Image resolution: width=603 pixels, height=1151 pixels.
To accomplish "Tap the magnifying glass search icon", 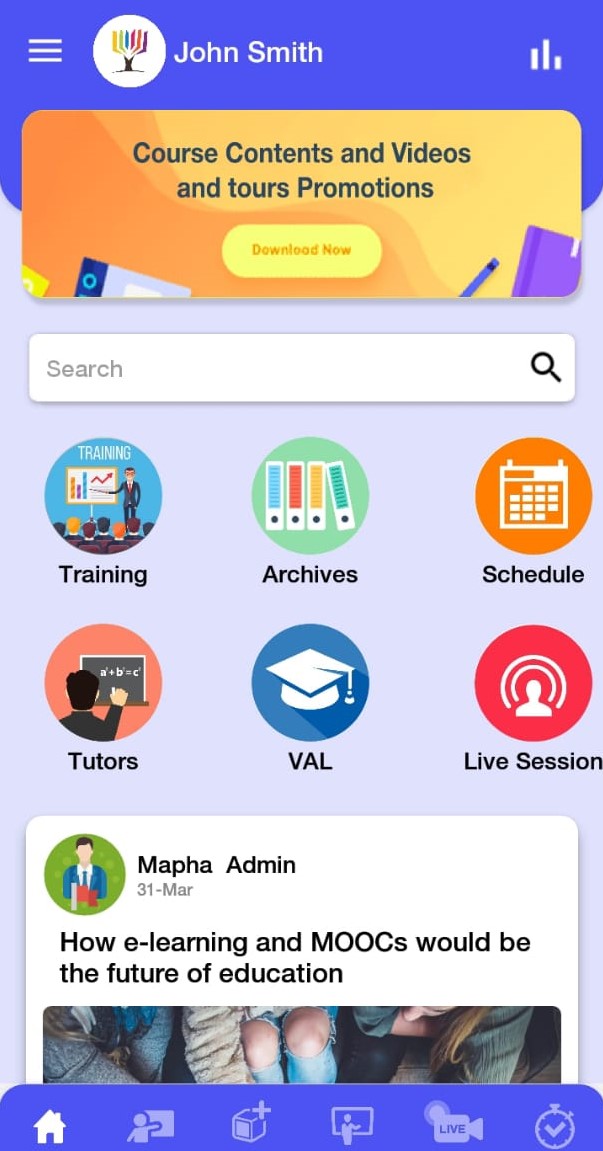I will (545, 368).
